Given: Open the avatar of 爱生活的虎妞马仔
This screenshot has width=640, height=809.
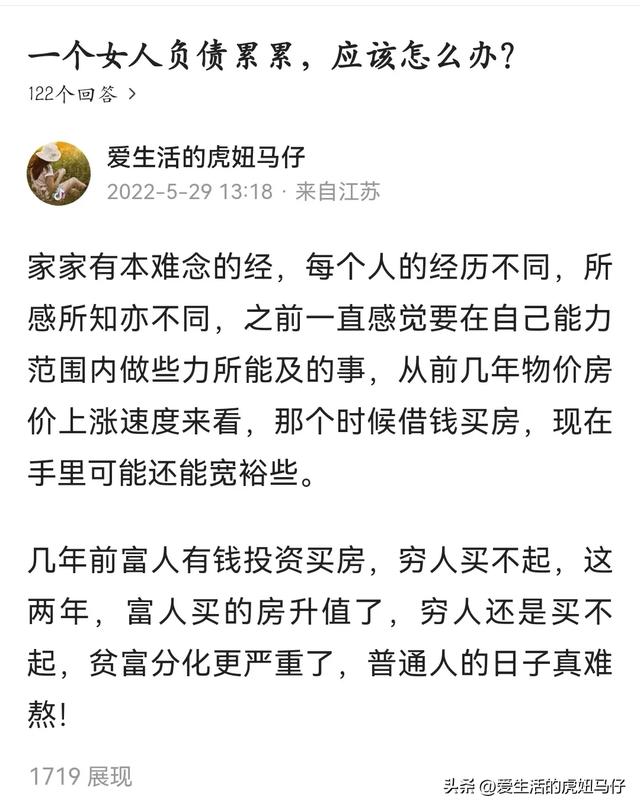Looking at the screenshot, I should (58, 173).
